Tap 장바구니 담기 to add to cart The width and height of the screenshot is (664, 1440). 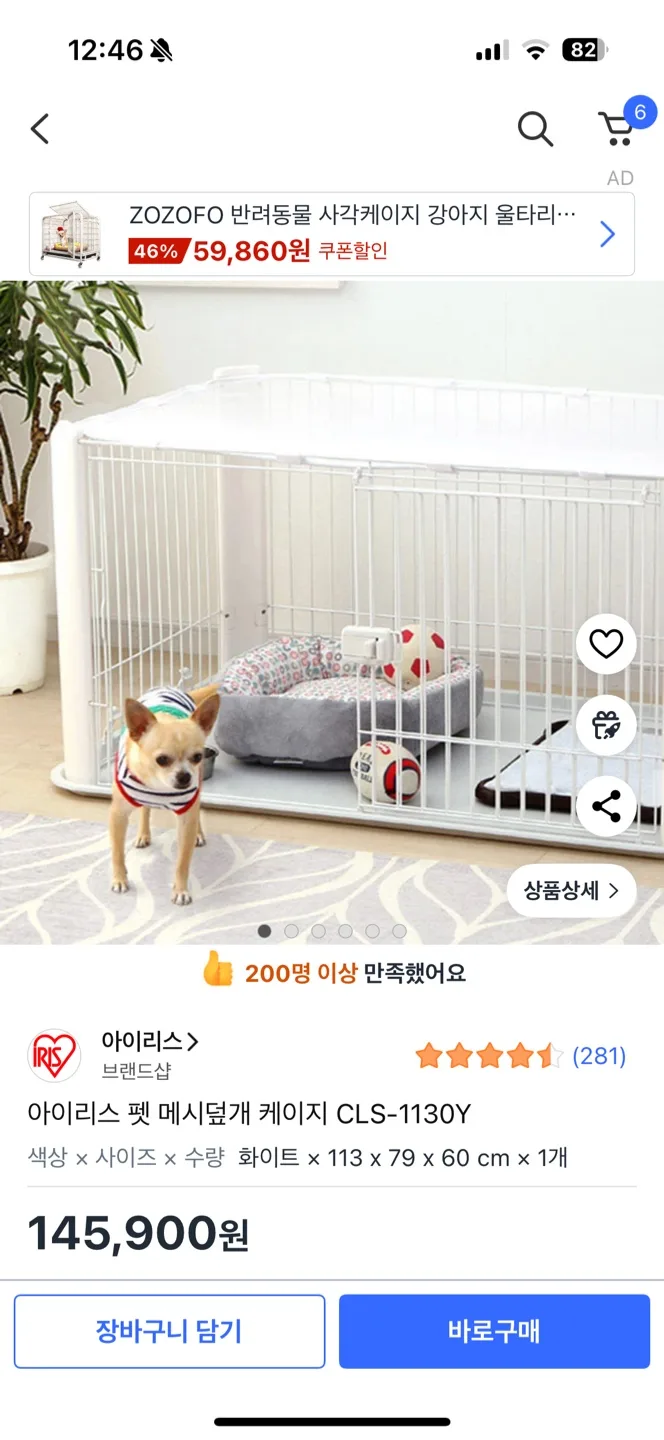(x=169, y=1331)
